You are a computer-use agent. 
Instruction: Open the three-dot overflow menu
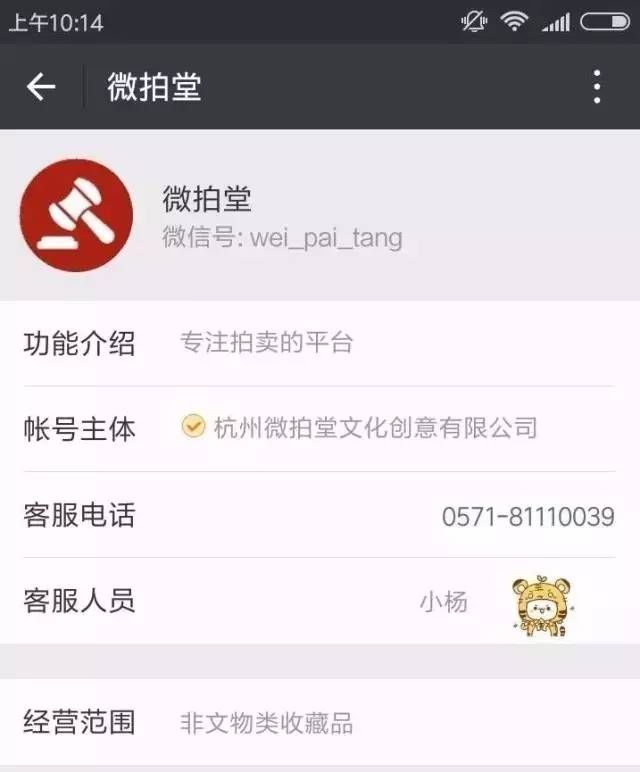(597, 87)
